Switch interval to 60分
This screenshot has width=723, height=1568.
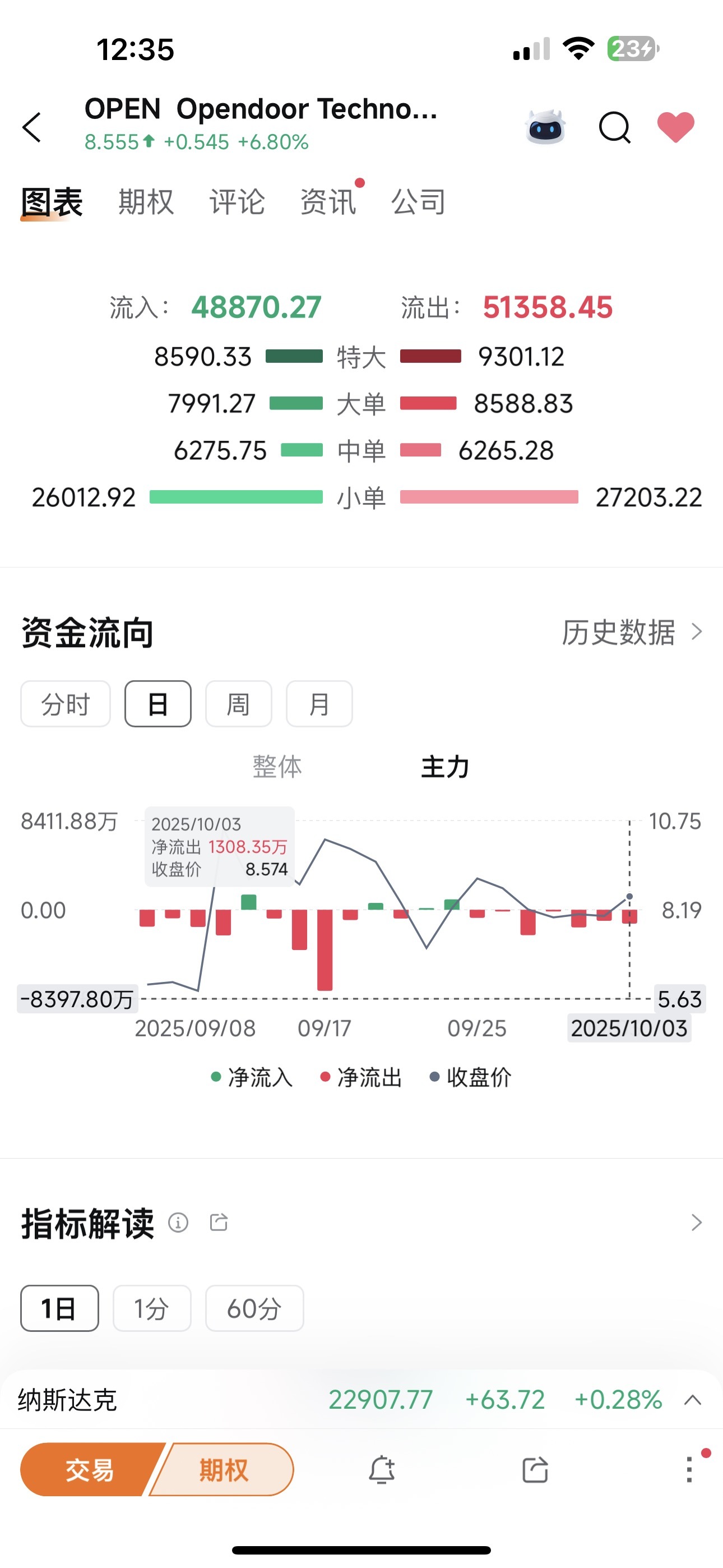(254, 1307)
